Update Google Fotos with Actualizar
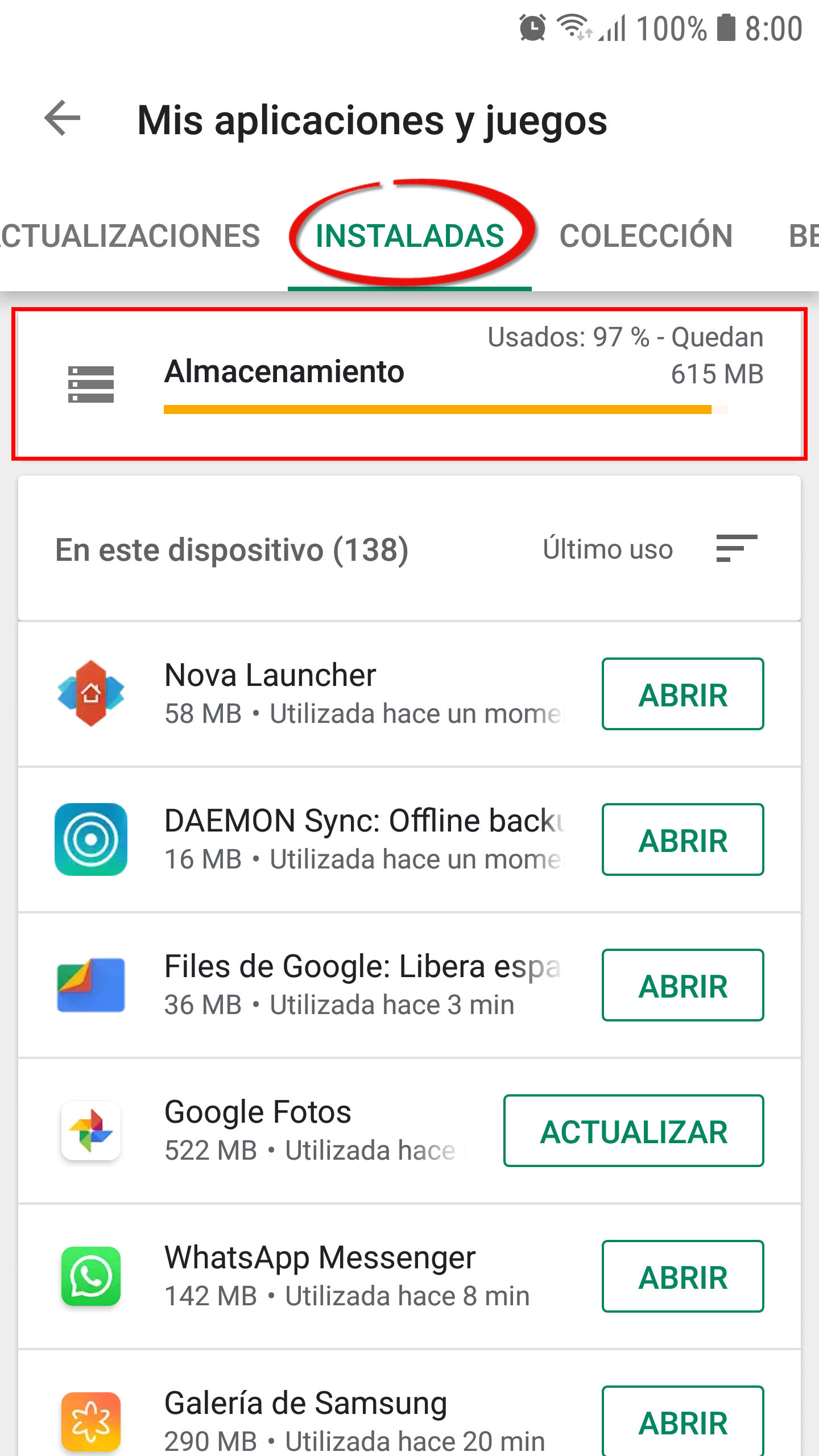This screenshot has width=819, height=1456. [633, 1131]
